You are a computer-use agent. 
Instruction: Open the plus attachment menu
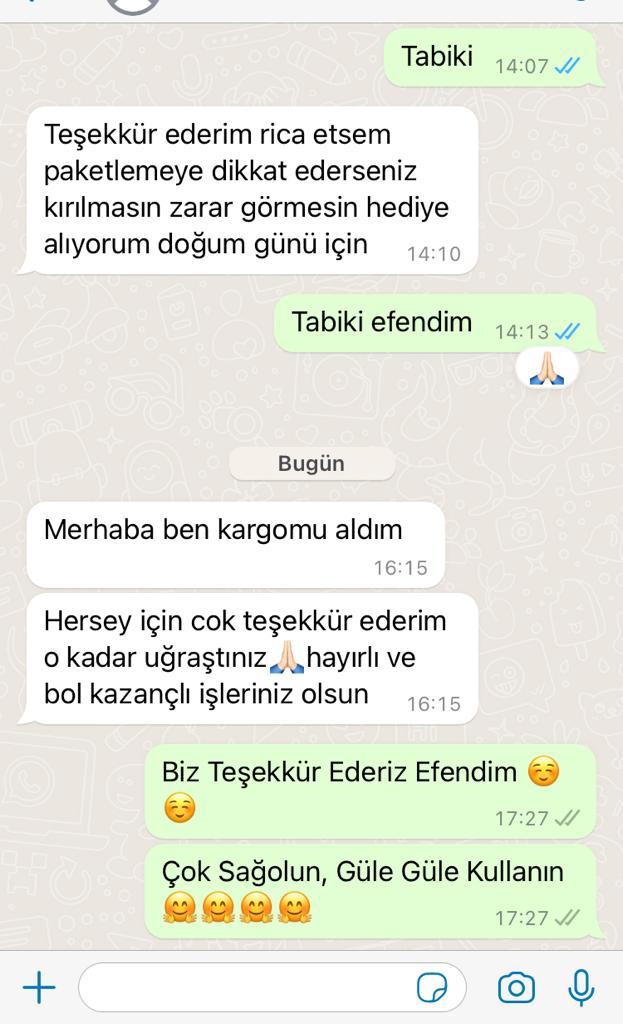click(39, 987)
